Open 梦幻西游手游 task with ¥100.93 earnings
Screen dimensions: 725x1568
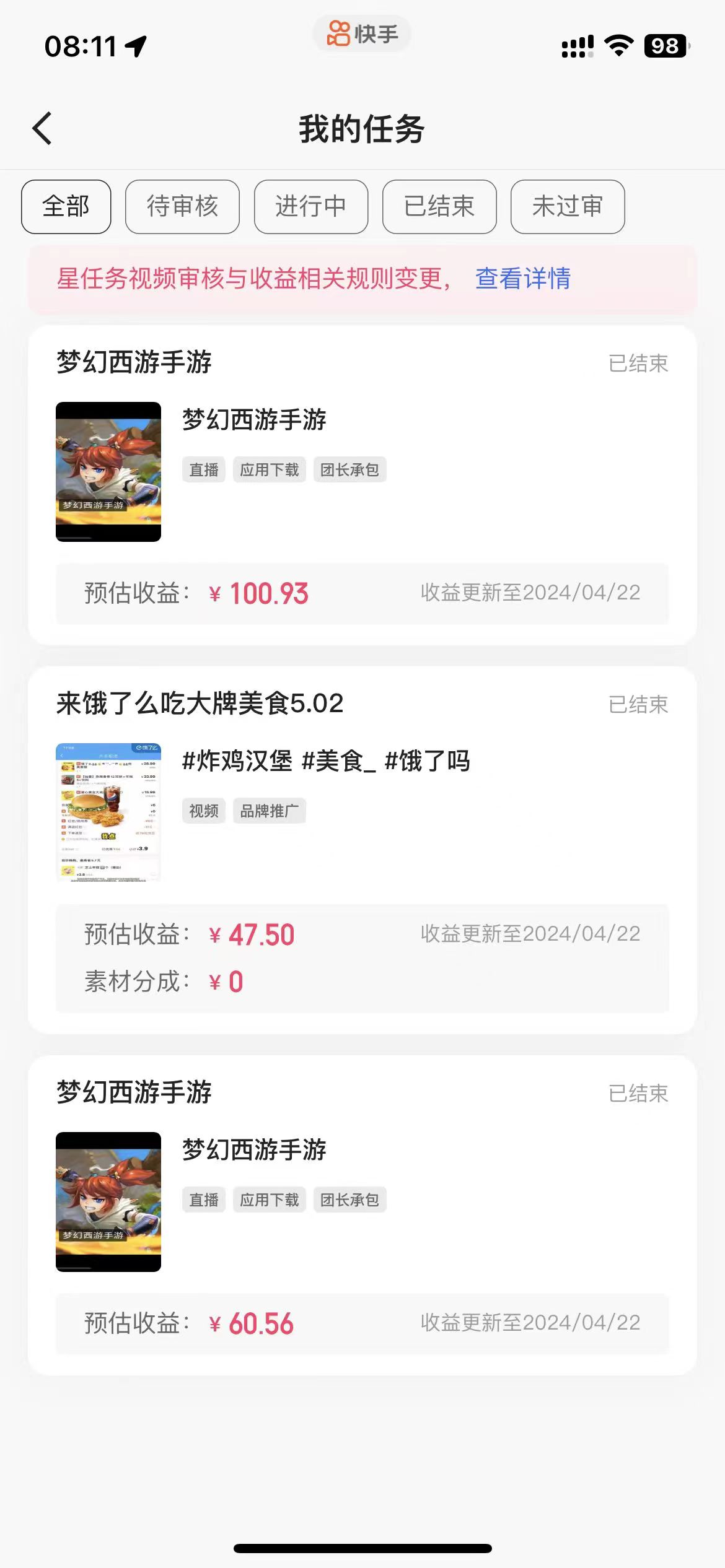coord(362,483)
